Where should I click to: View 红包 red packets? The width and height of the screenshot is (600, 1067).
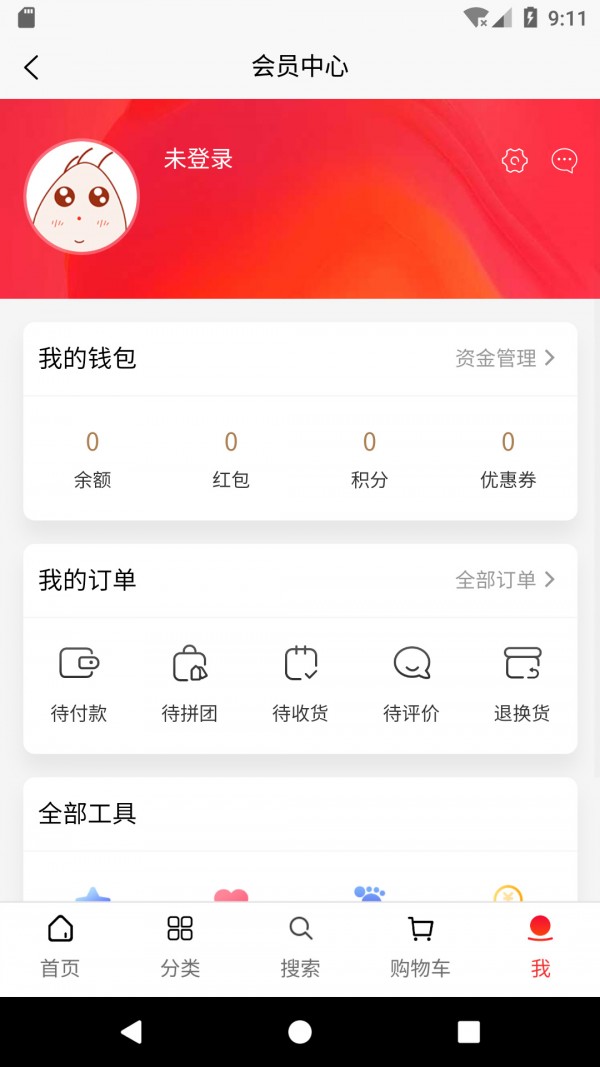[231, 459]
